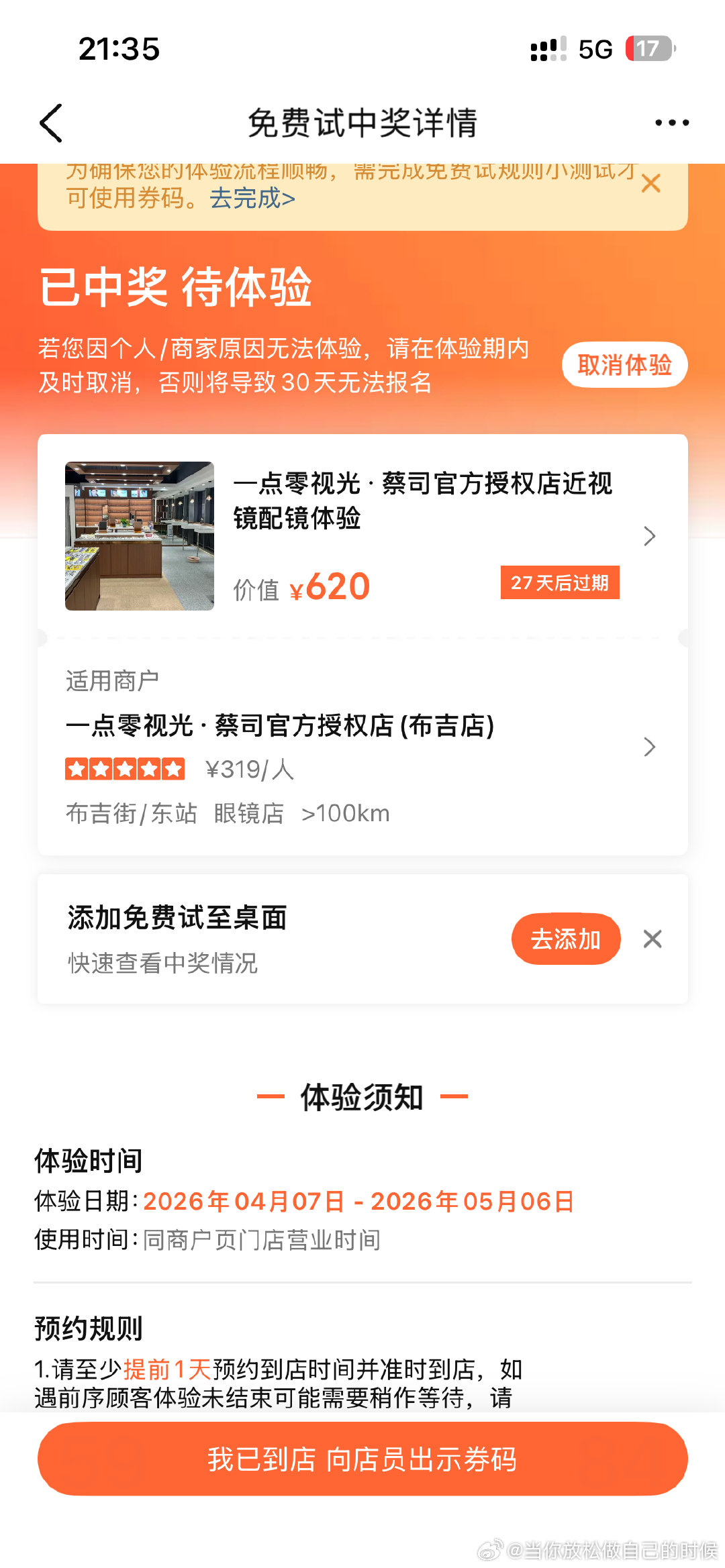Close the 添加免费试至桌面 card
This screenshot has width=725, height=1568.
tap(652, 939)
